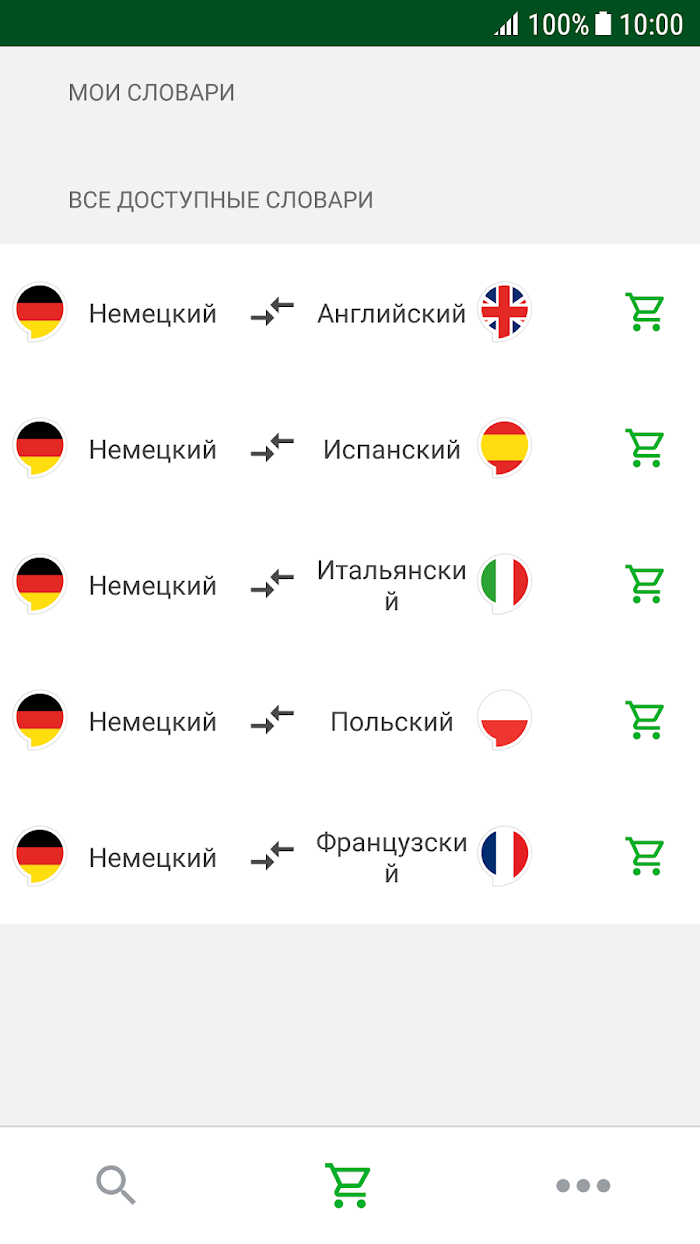700x1244 pixels.
Task: Open the Немецкий–Итальянский dictionary row
Action: pyautogui.click(x=350, y=584)
